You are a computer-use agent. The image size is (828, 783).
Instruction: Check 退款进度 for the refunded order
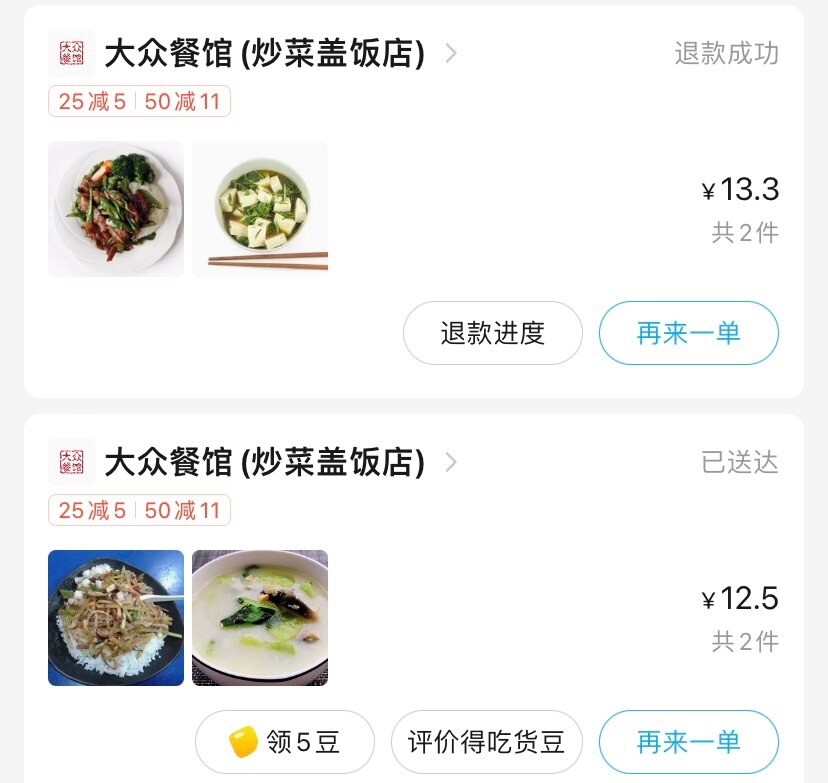point(492,333)
